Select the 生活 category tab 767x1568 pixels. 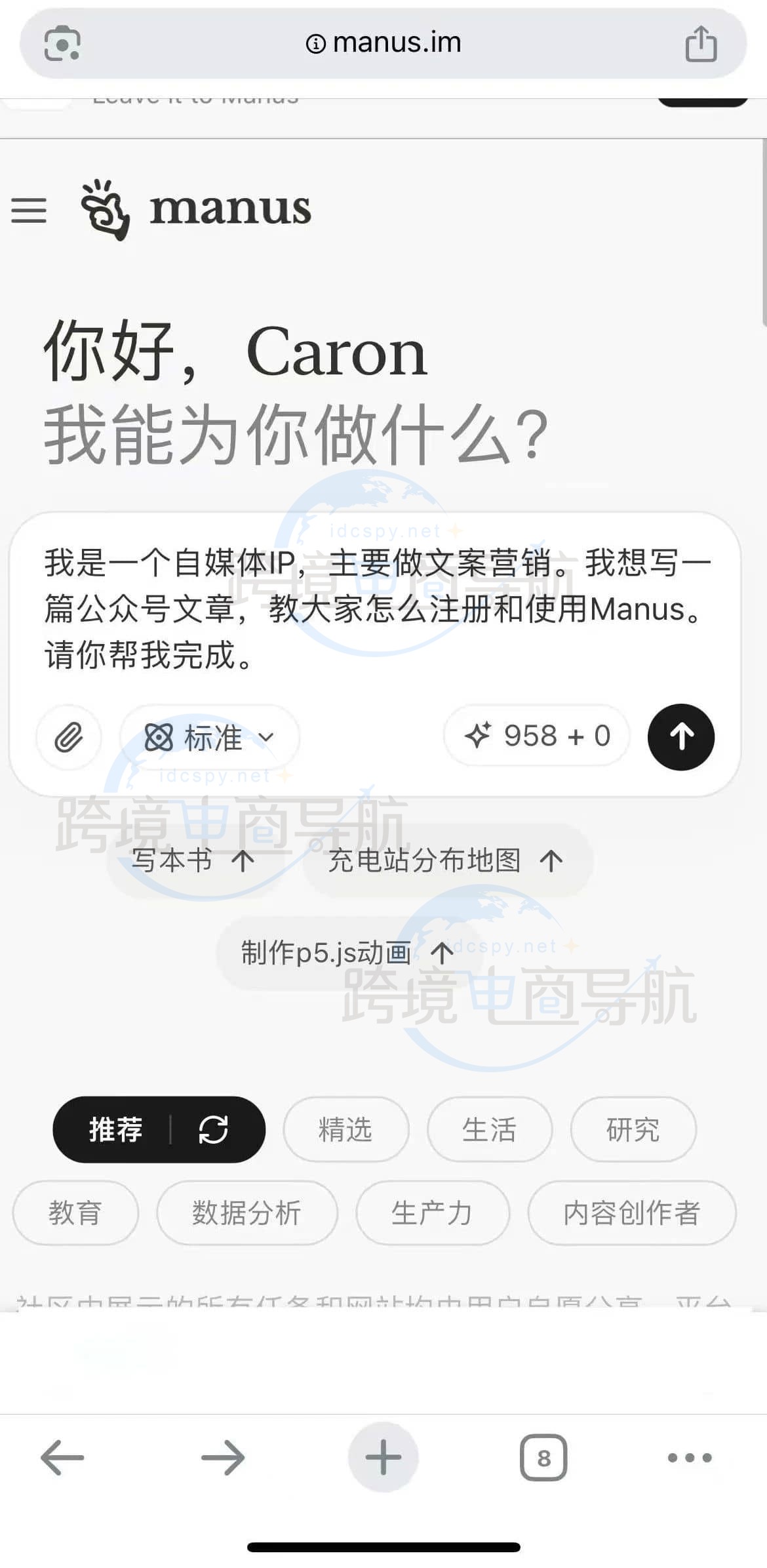(490, 1129)
